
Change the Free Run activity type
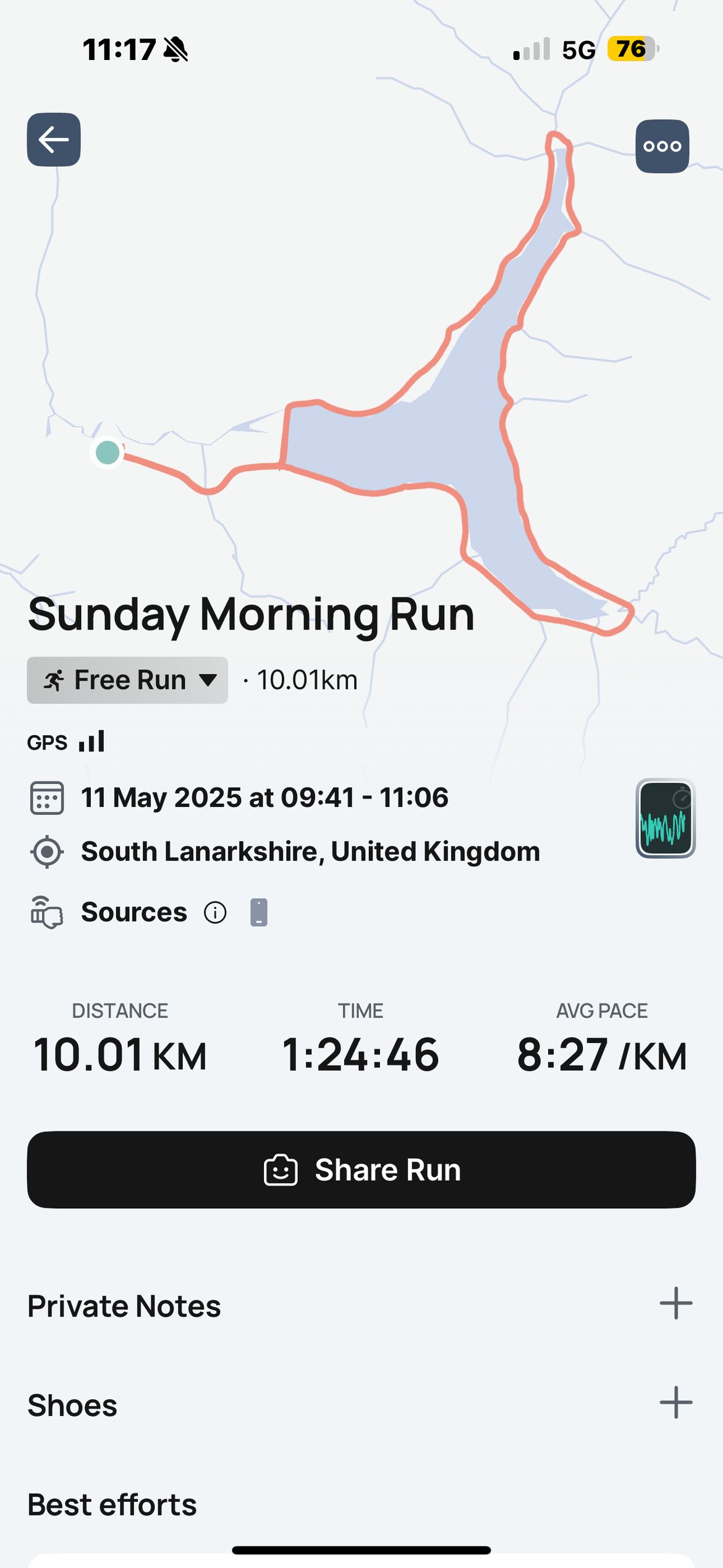tap(127, 680)
